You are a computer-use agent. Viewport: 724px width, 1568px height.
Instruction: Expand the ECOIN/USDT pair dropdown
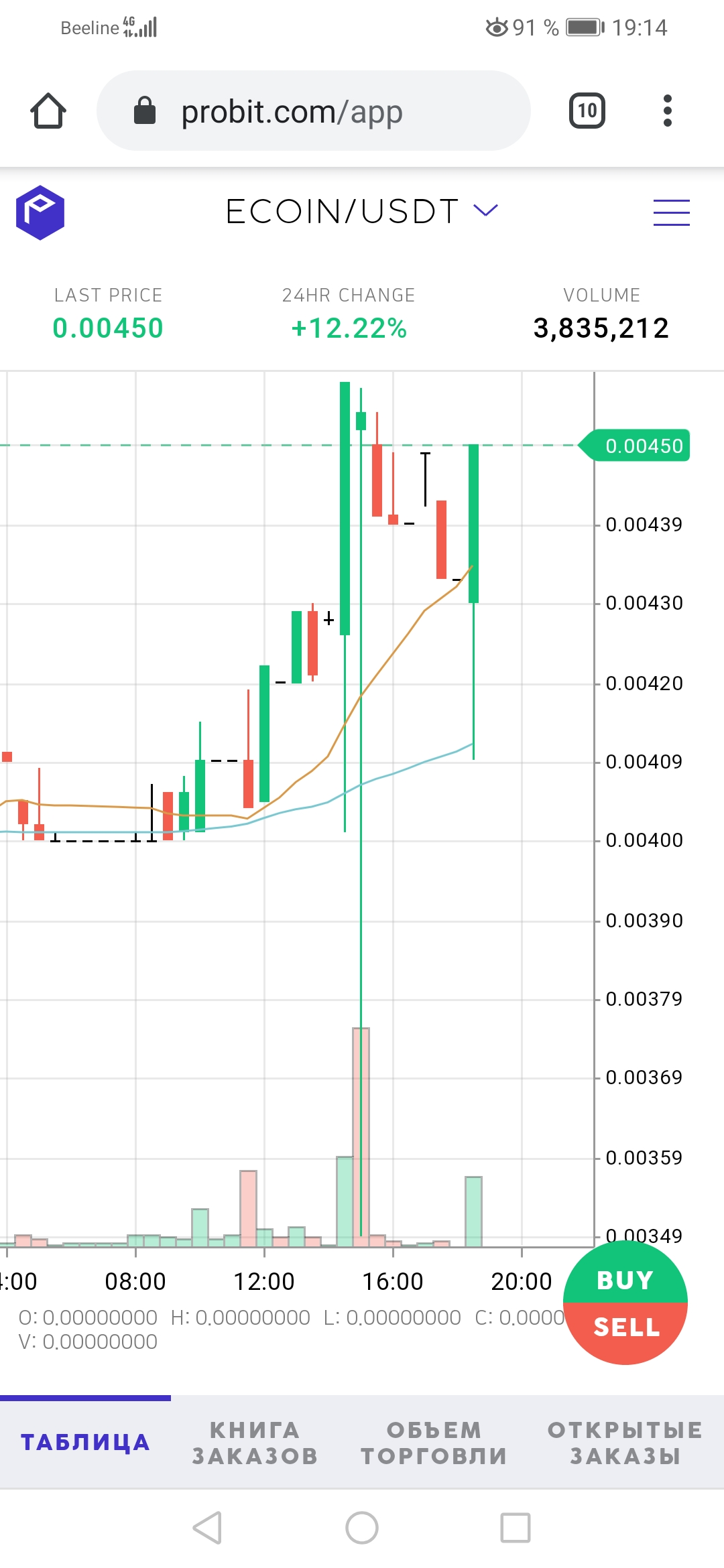click(x=362, y=211)
